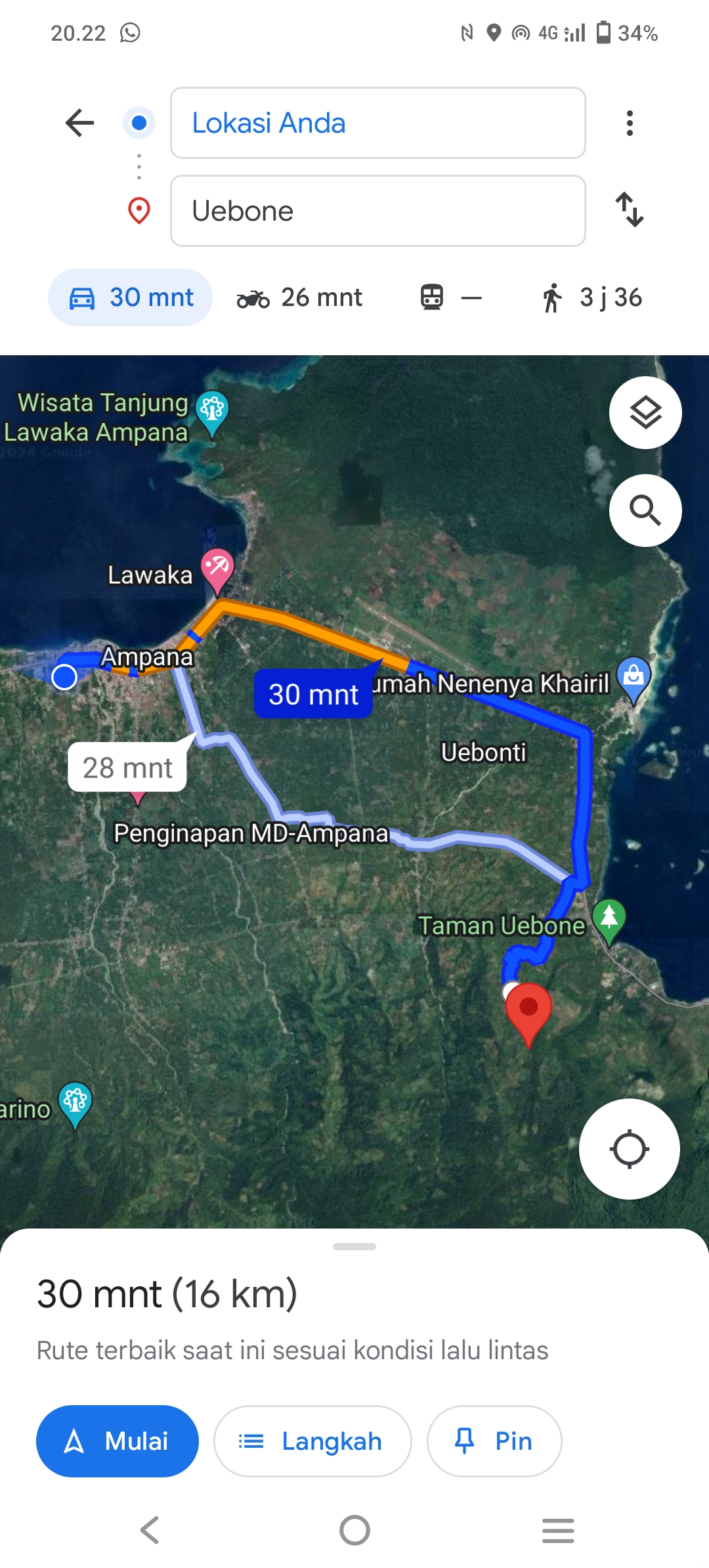Switch to walking mode, 3 j 36
Image resolution: width=709 pixels, height=1568 pixels.
tap(591, 297)
